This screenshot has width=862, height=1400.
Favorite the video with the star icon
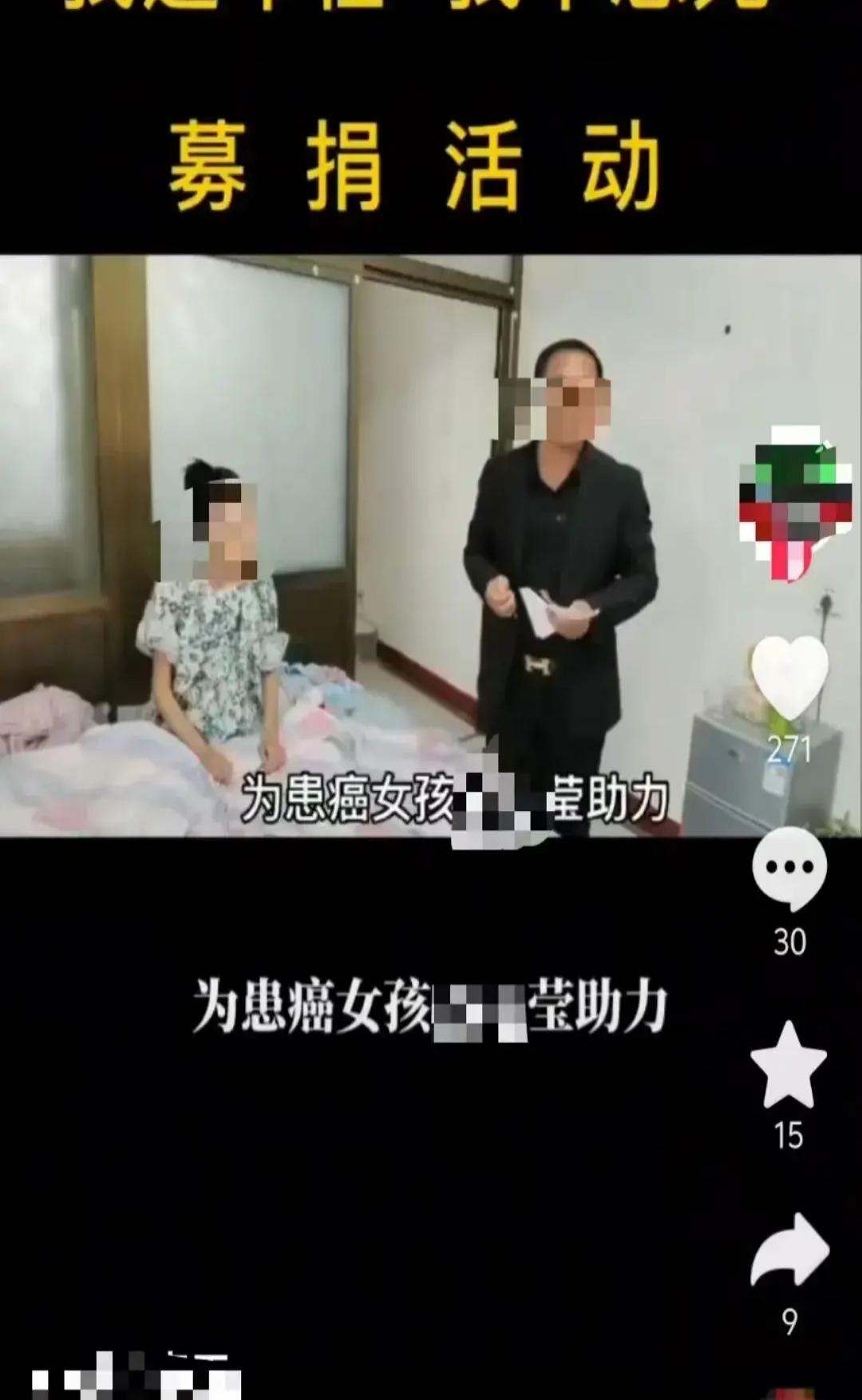pos(789,1065)
